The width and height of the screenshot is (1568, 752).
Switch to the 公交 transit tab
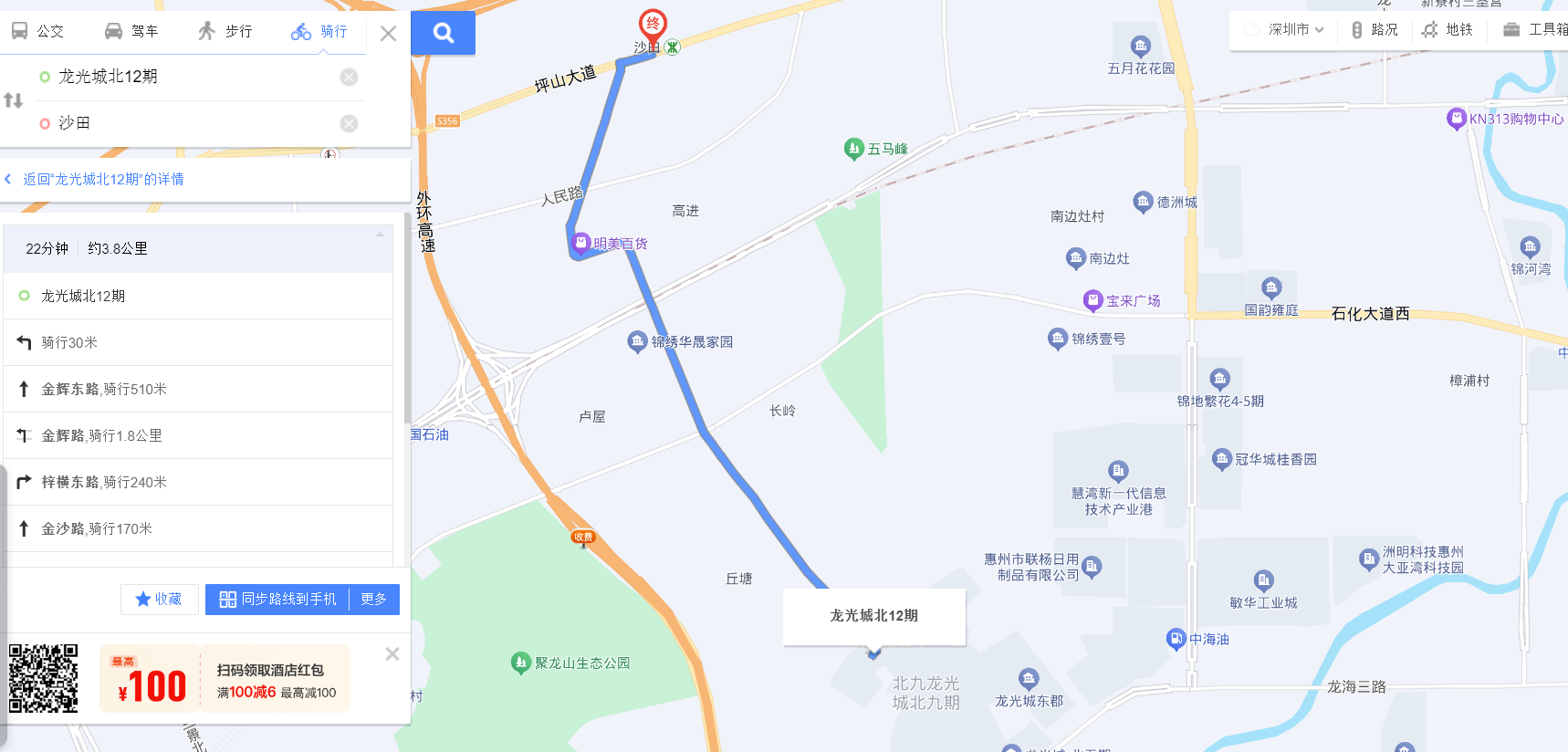tap(38, 31)
